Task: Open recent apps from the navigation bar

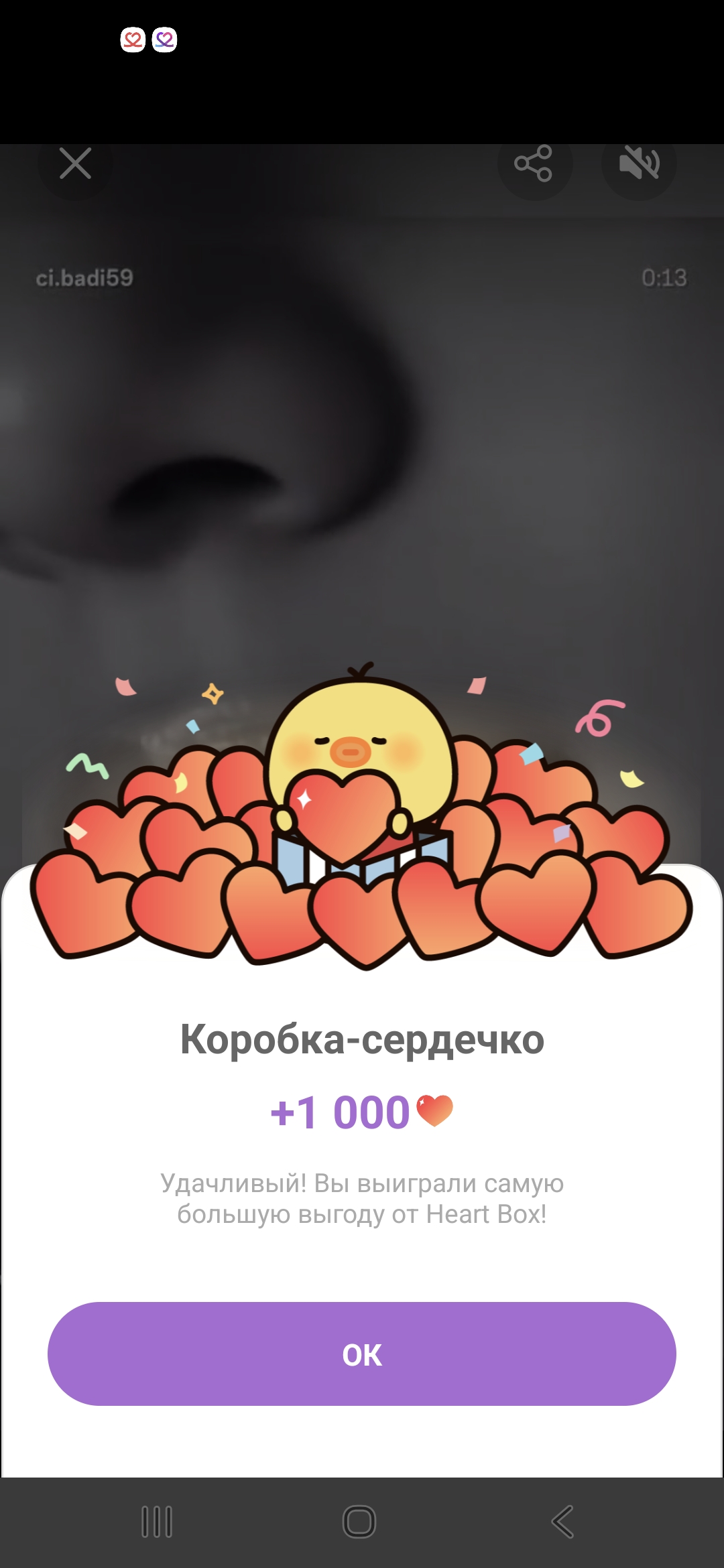Action: pyautogui.click(x=157, y=1521)
